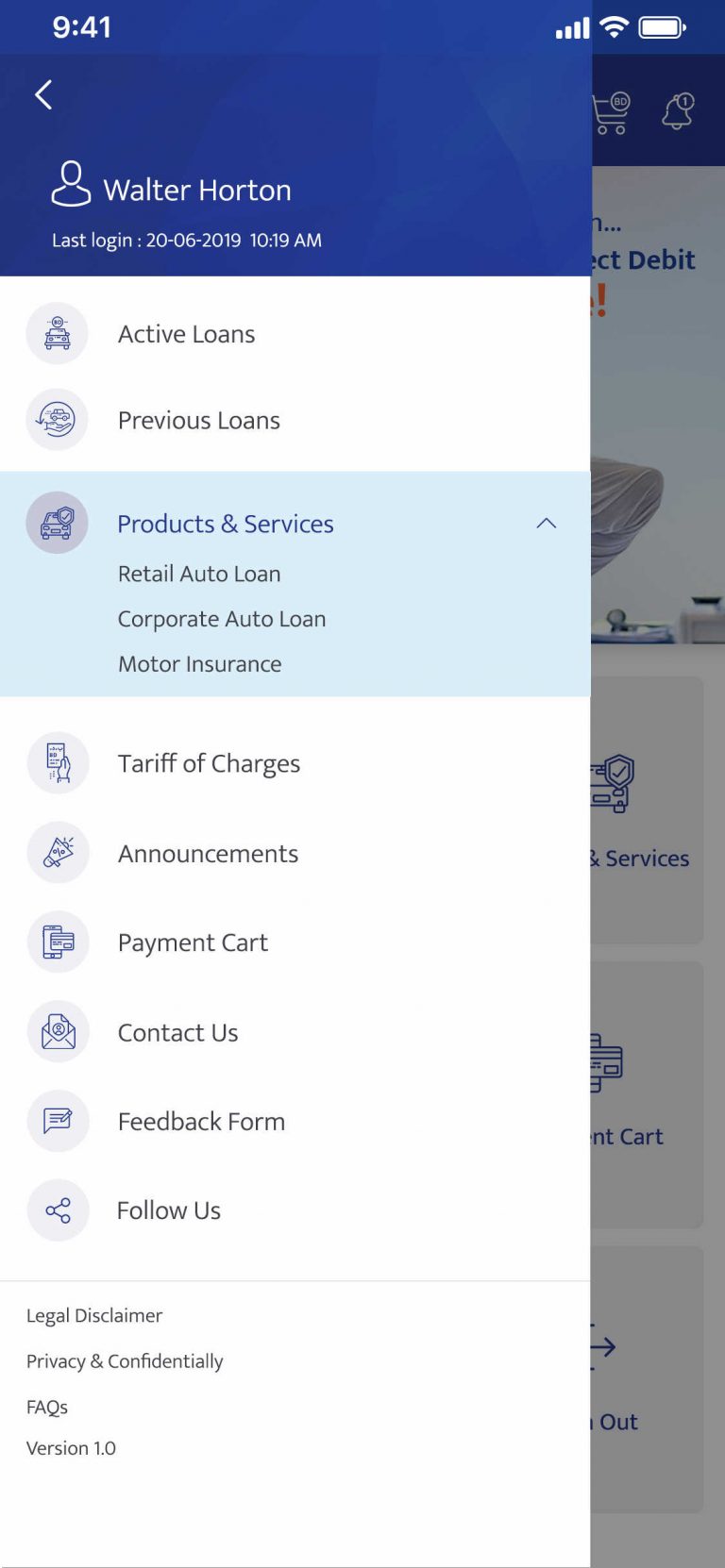Open Motor Insurance
This screenshot has width=725, height=1568.
point(199,664)
